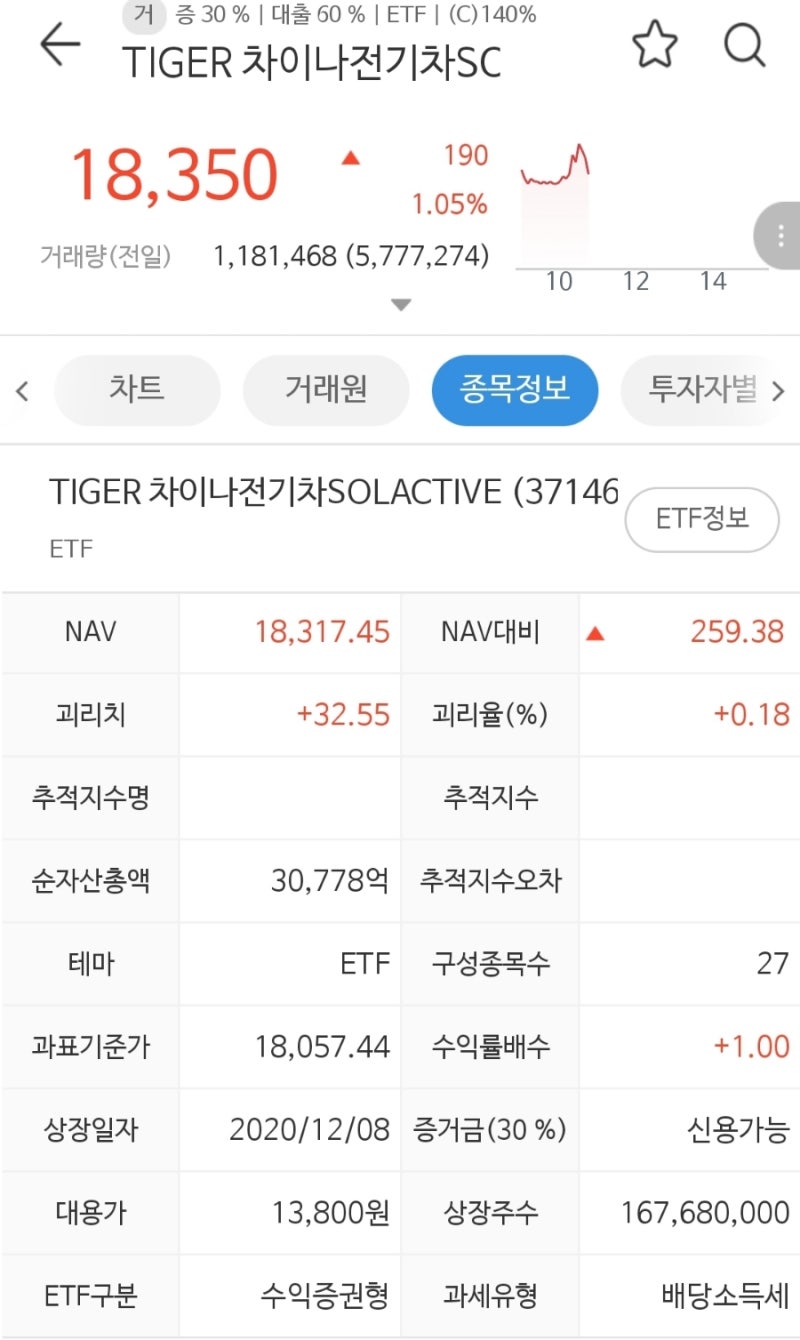Screen dimensions: 800x1340
Task: Expand details via the down arrow below volume
Action: click(400, 303)
